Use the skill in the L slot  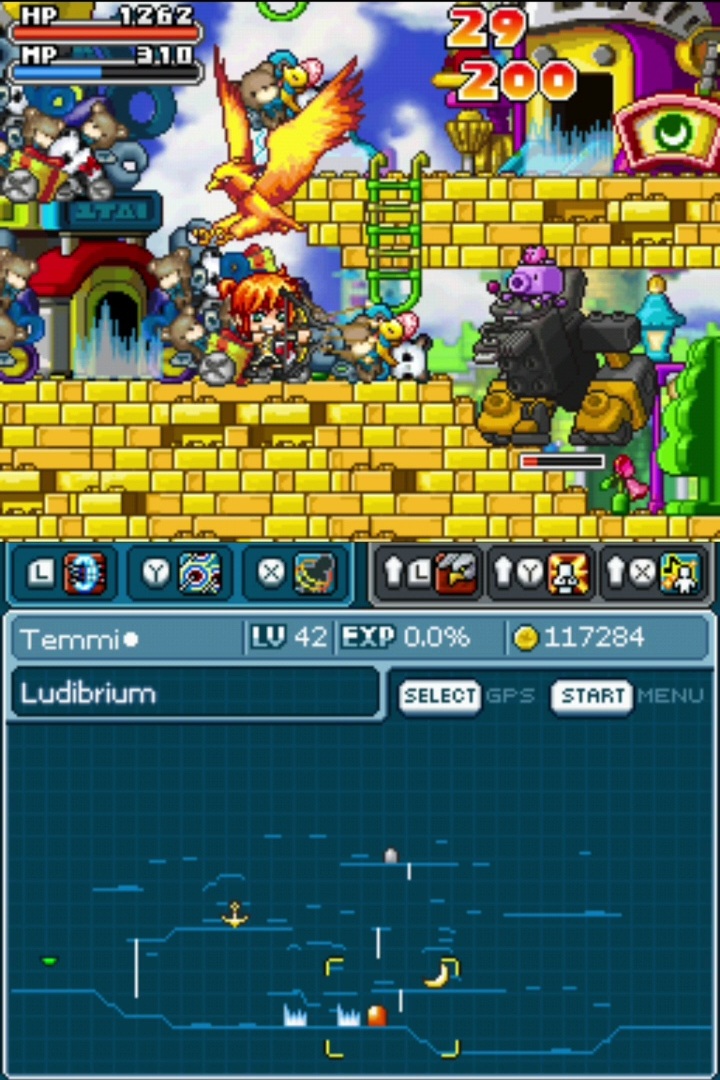pyautogui.click(x=67, y=574)
